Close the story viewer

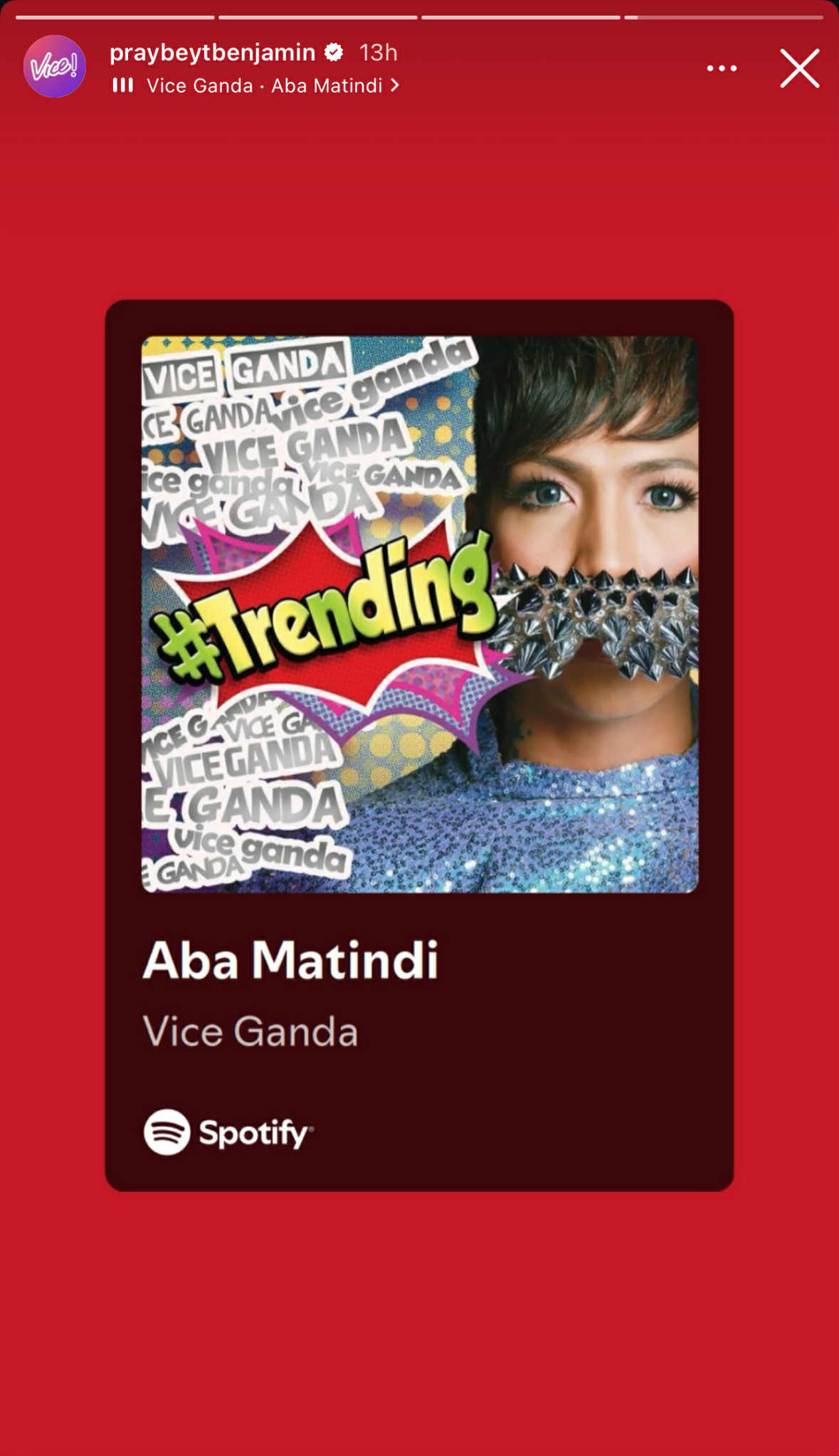coord(799,68)
